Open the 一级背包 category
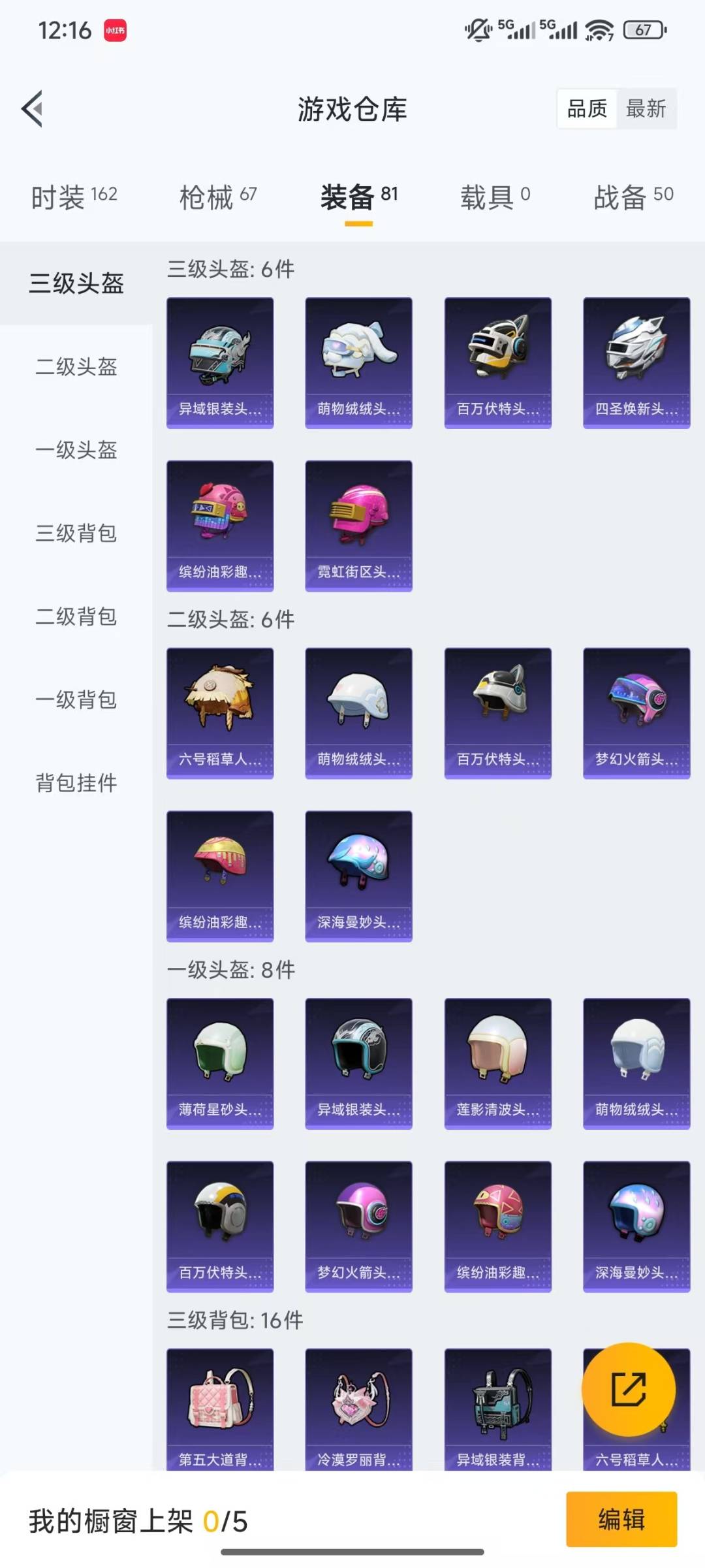705x1568 pixels. [76, 700]
